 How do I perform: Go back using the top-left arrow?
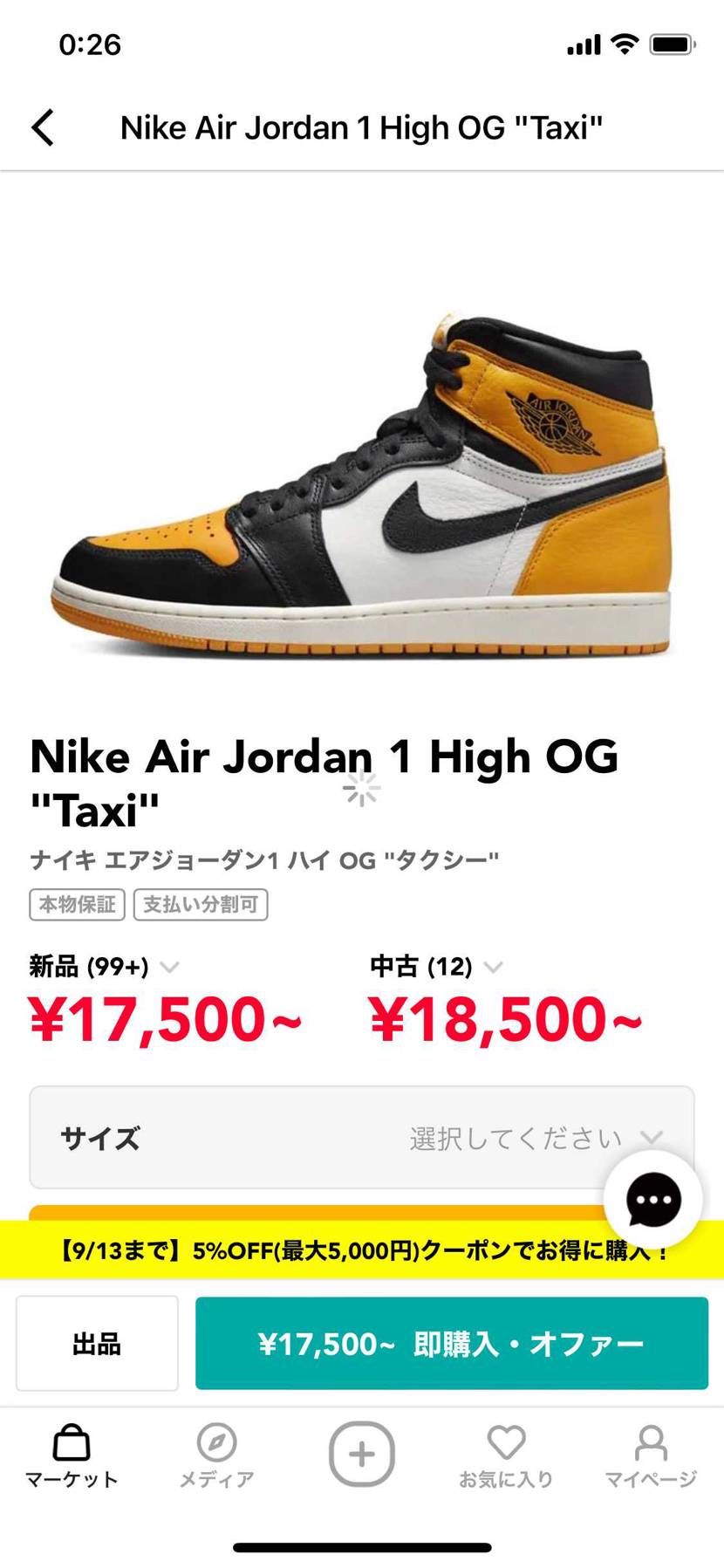(x=43, y=127)
